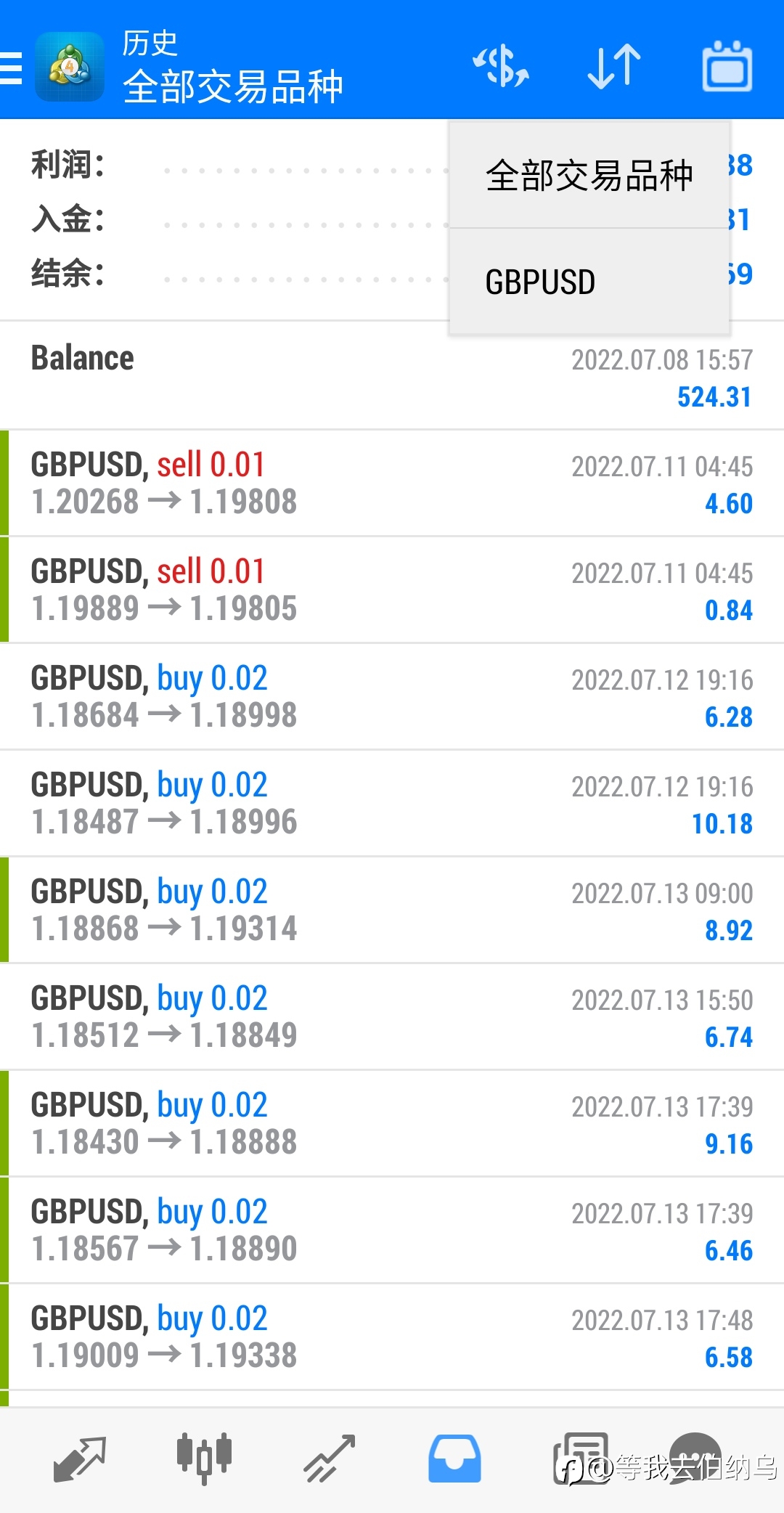Open the buy trade with profit 6.74
The height and width of the screenshot is (1513, 784).
point(392,1017)
